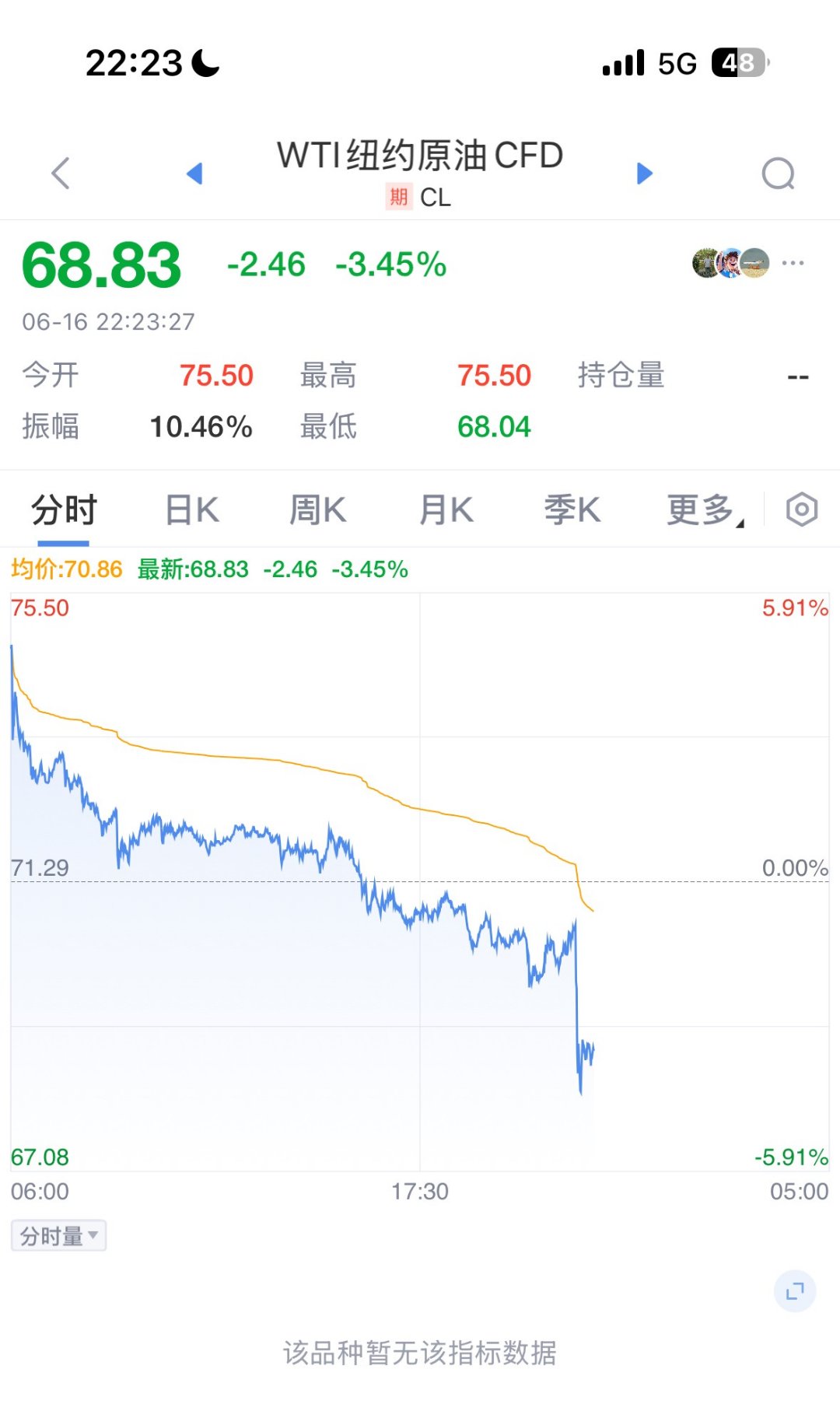Open the 更多 chart types dropdown
The width and height of the screenshot is (840, 1404).
pyautogui.click(x=701, y=508)
